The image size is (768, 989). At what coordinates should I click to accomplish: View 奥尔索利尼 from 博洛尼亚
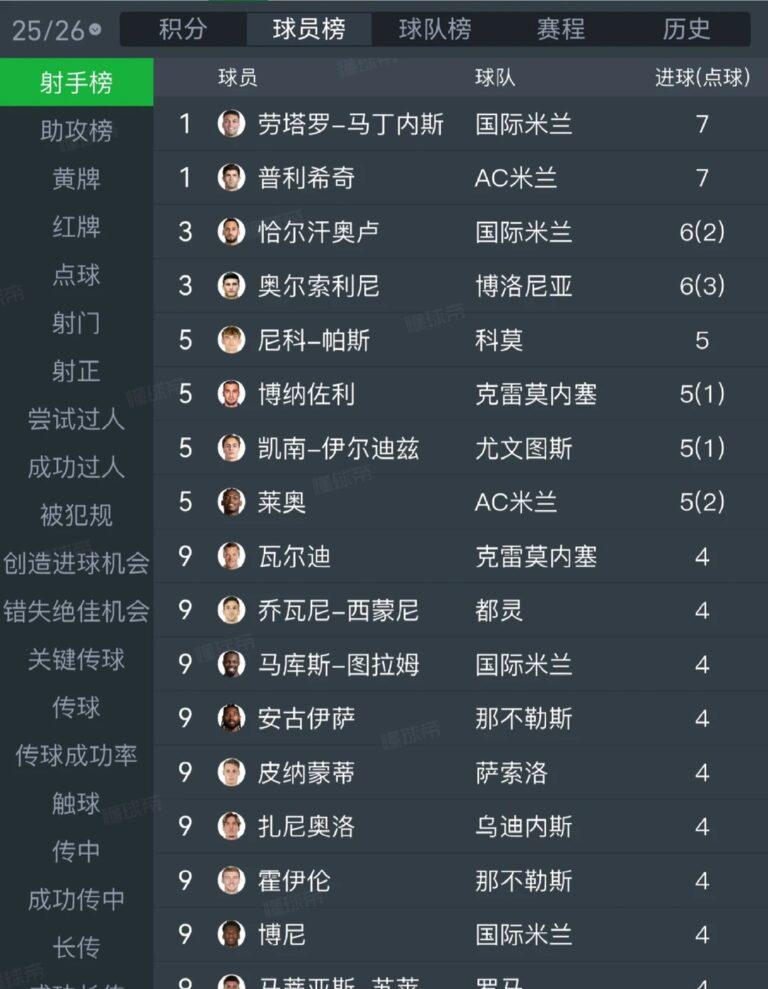[x=318, y=286]
